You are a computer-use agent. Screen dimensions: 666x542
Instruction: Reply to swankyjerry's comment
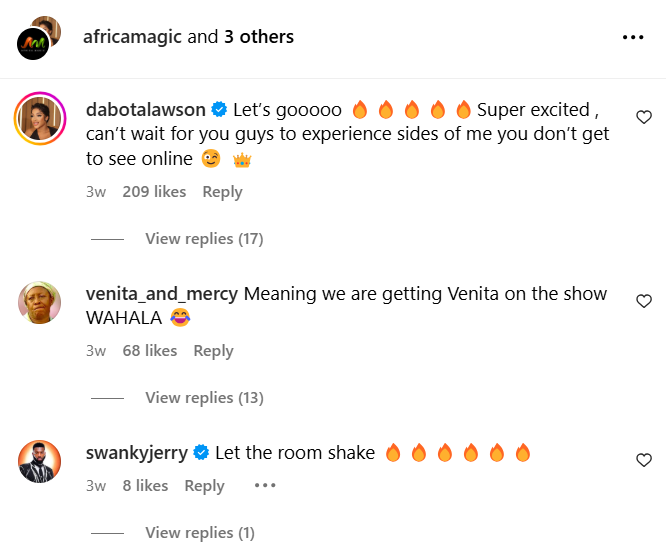click(x=204, y=485)
